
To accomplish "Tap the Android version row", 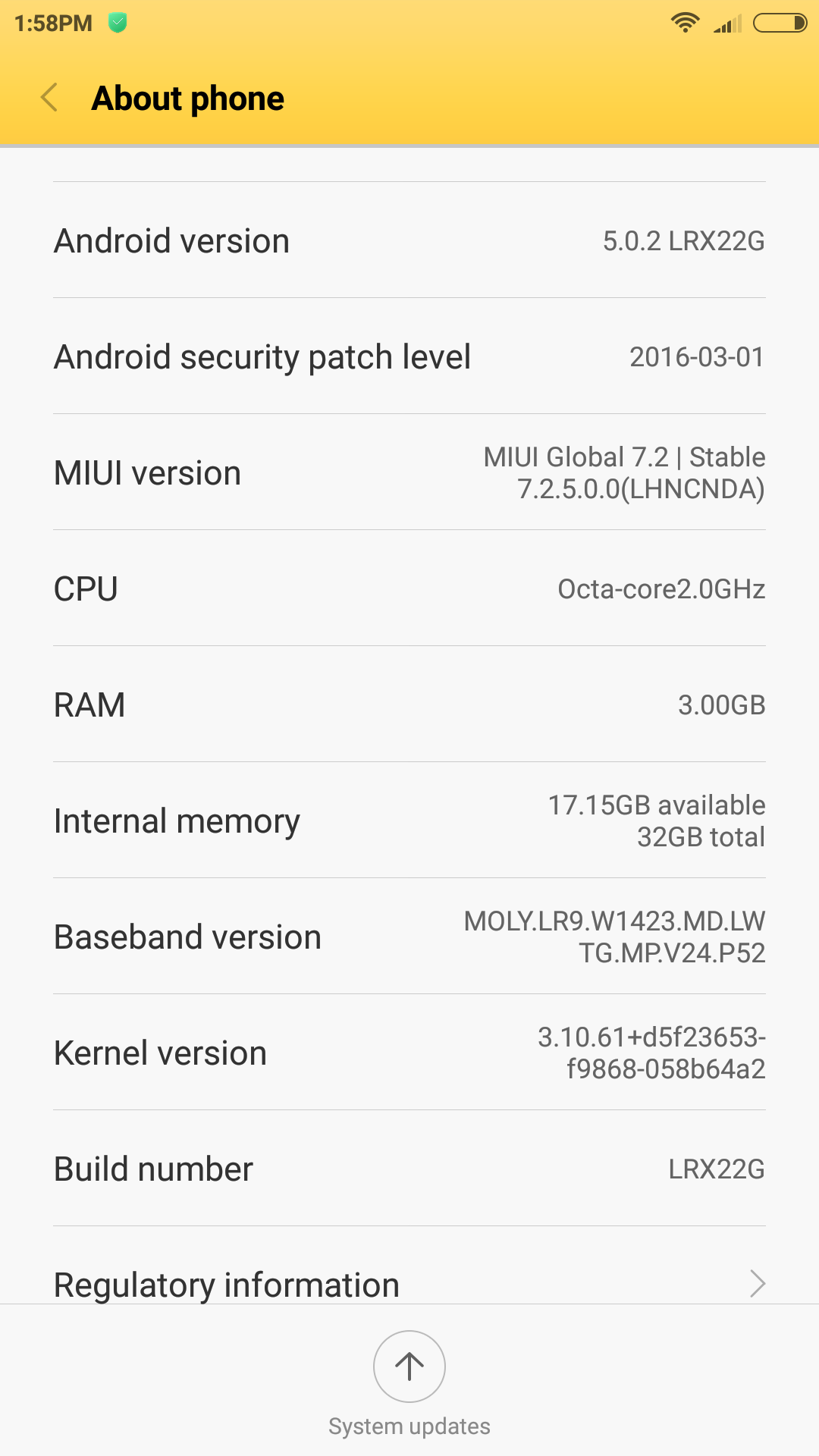I will pos(409,240).
